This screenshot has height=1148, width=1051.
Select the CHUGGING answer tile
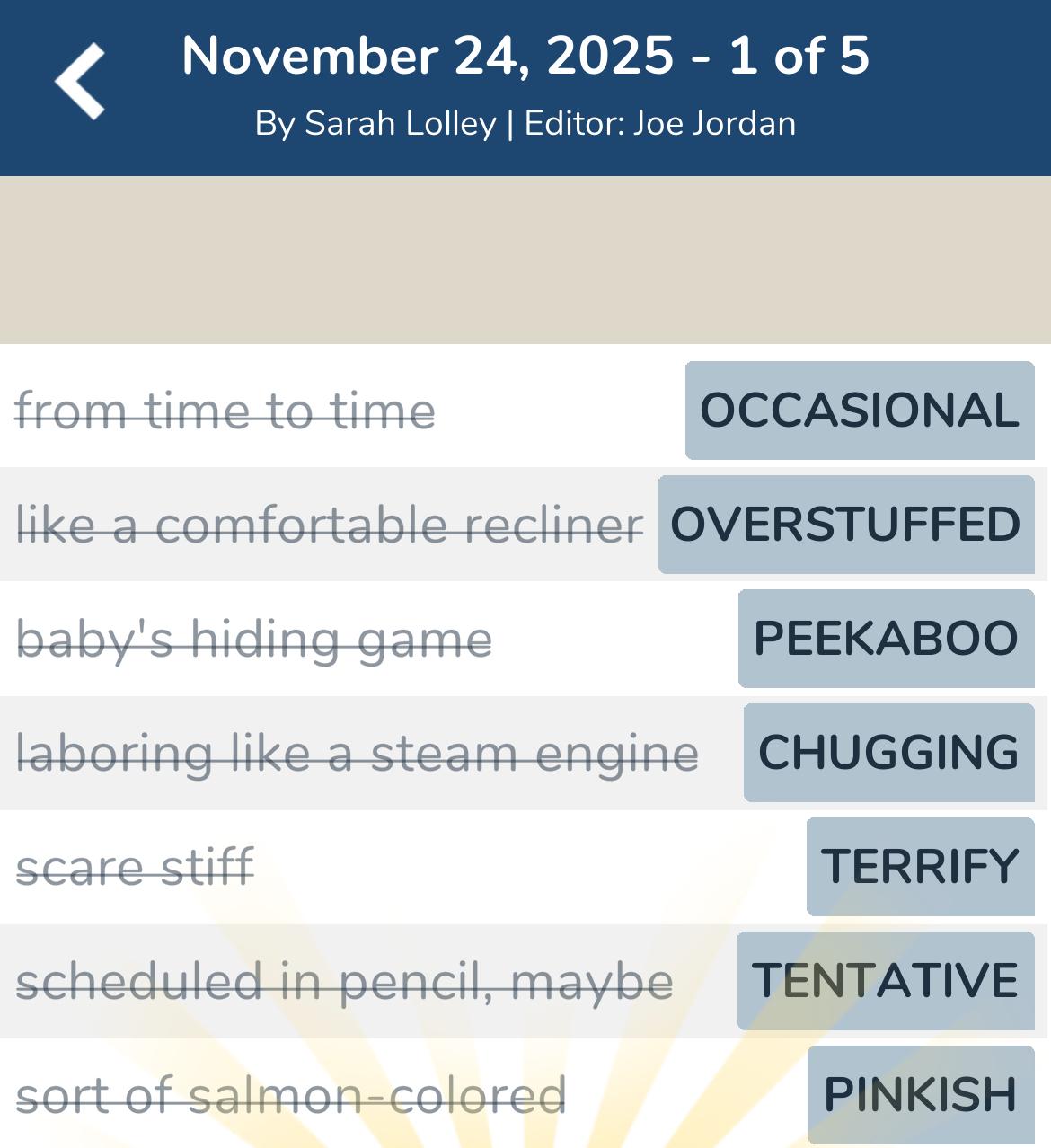[x=888, y=753]
